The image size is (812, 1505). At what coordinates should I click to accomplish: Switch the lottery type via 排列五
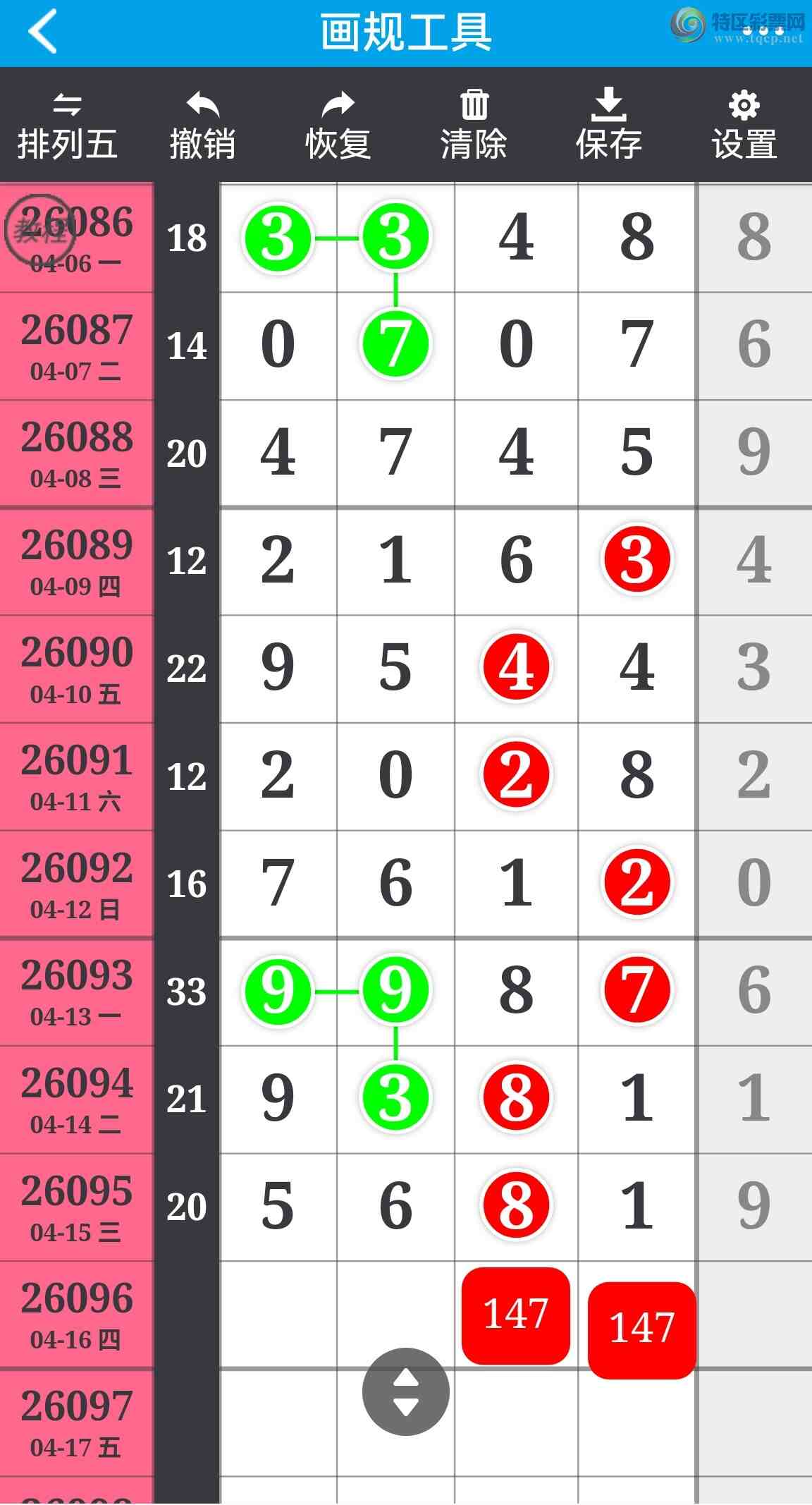coord(67,127)
